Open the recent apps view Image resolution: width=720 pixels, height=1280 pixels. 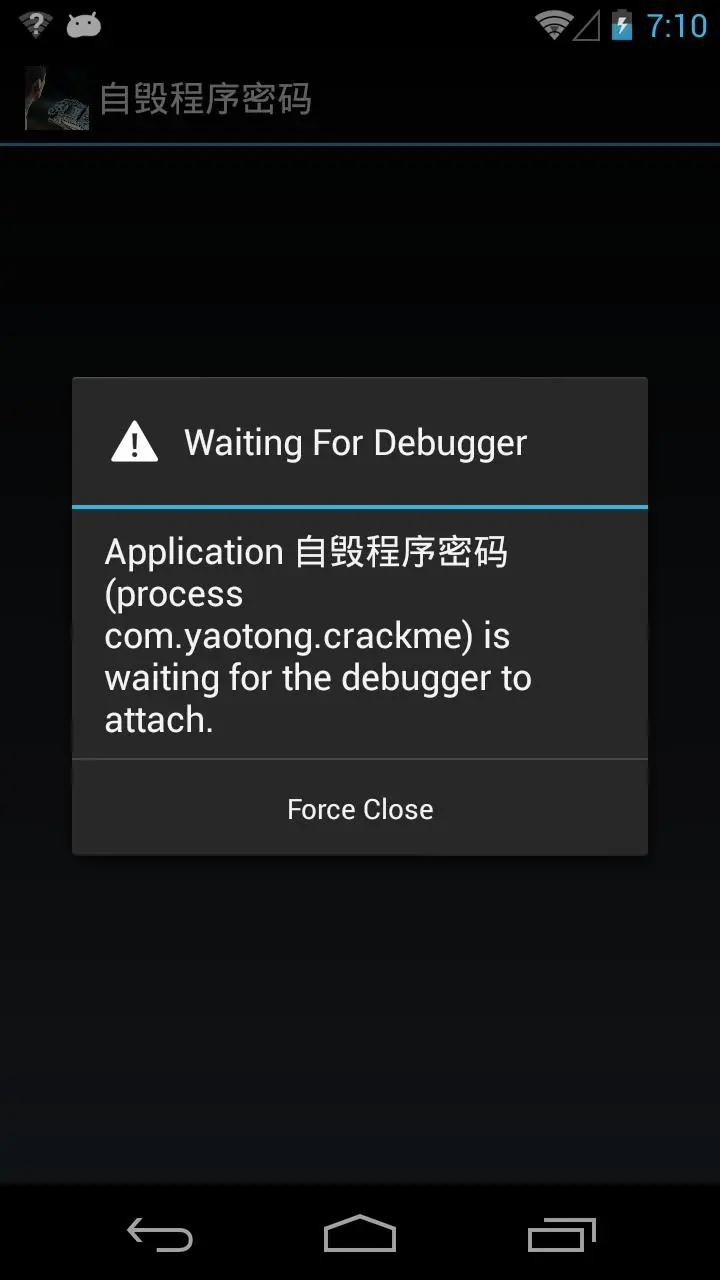pos(561,1235)
